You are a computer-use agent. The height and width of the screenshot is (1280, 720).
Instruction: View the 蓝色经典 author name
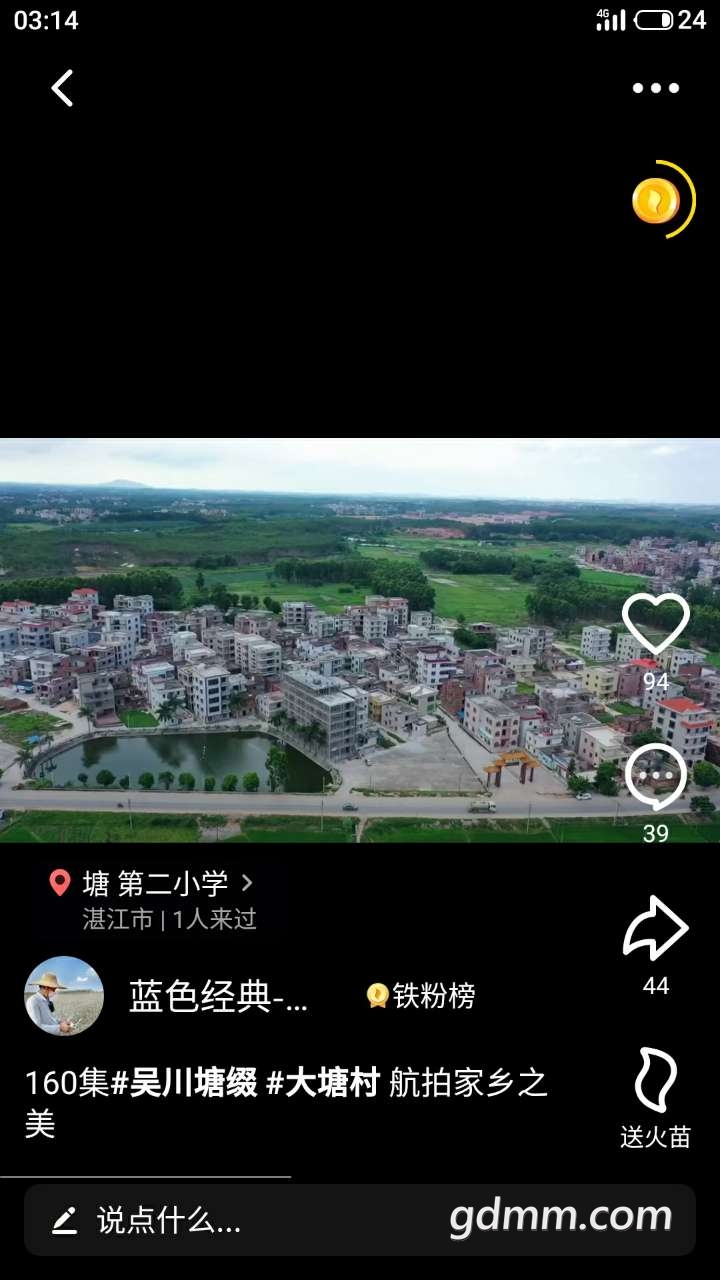[x=218, y=996]
